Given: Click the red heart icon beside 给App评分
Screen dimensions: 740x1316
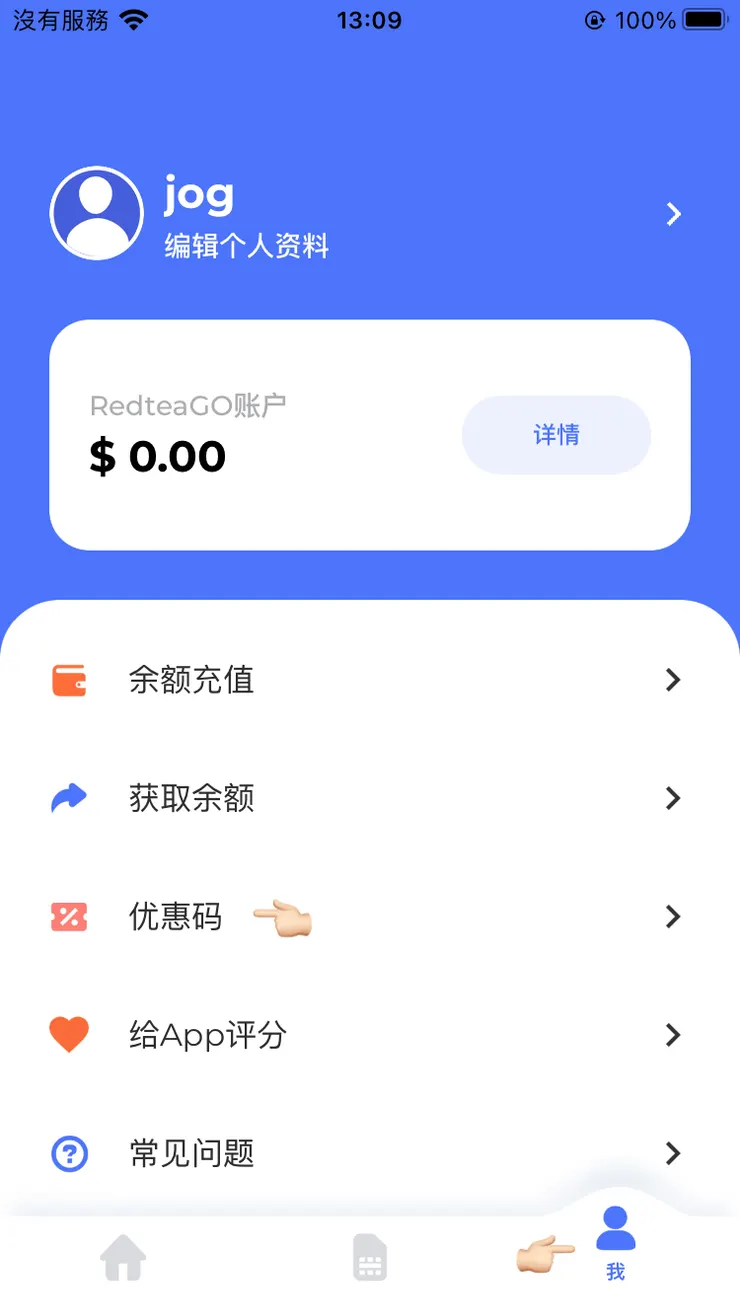Looking at the screenshot, I should 68,1035.
